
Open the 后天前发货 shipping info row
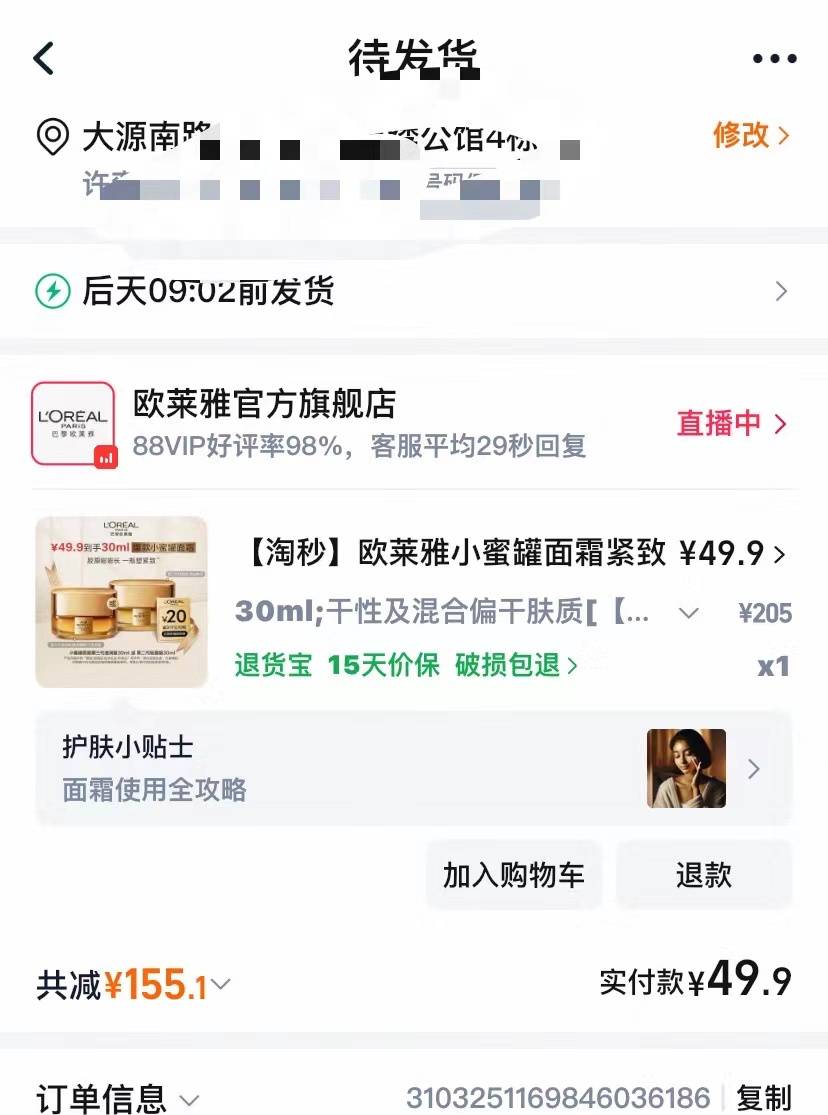pyautogui.click(x=414, y=291)
